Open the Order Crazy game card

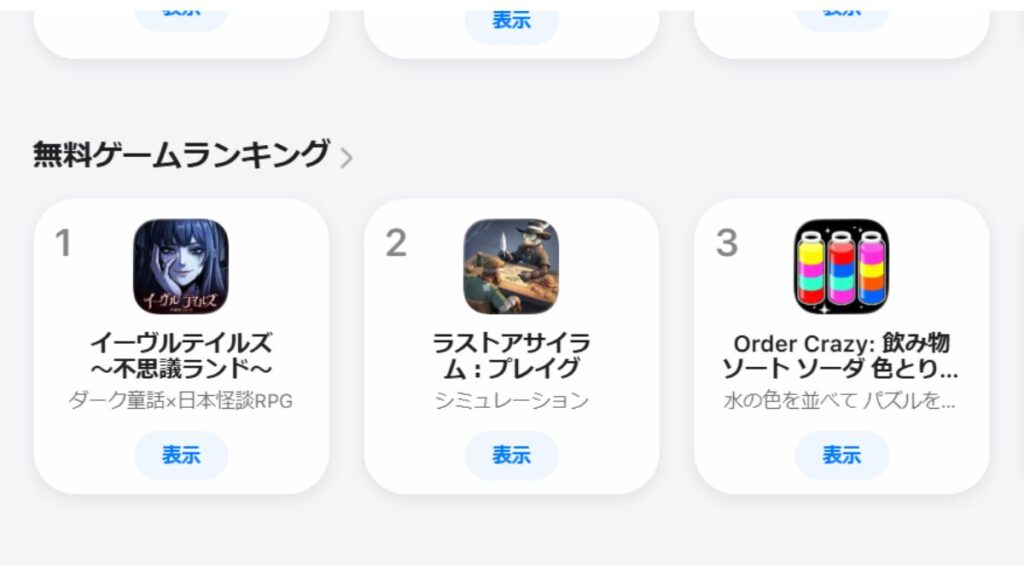[841, 357]
